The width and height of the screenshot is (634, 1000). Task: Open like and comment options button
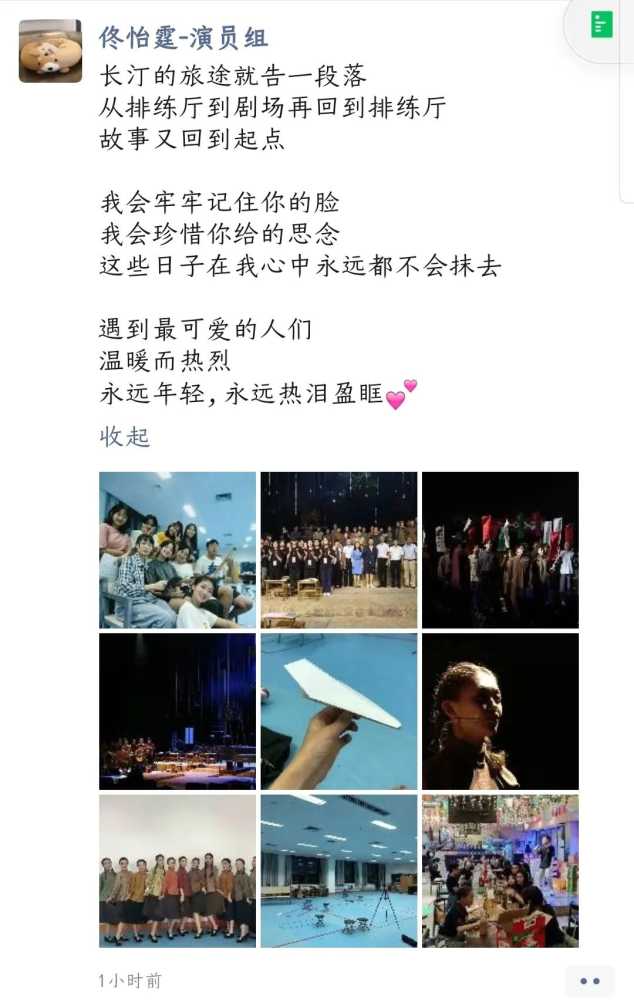(x=589, y=981)
